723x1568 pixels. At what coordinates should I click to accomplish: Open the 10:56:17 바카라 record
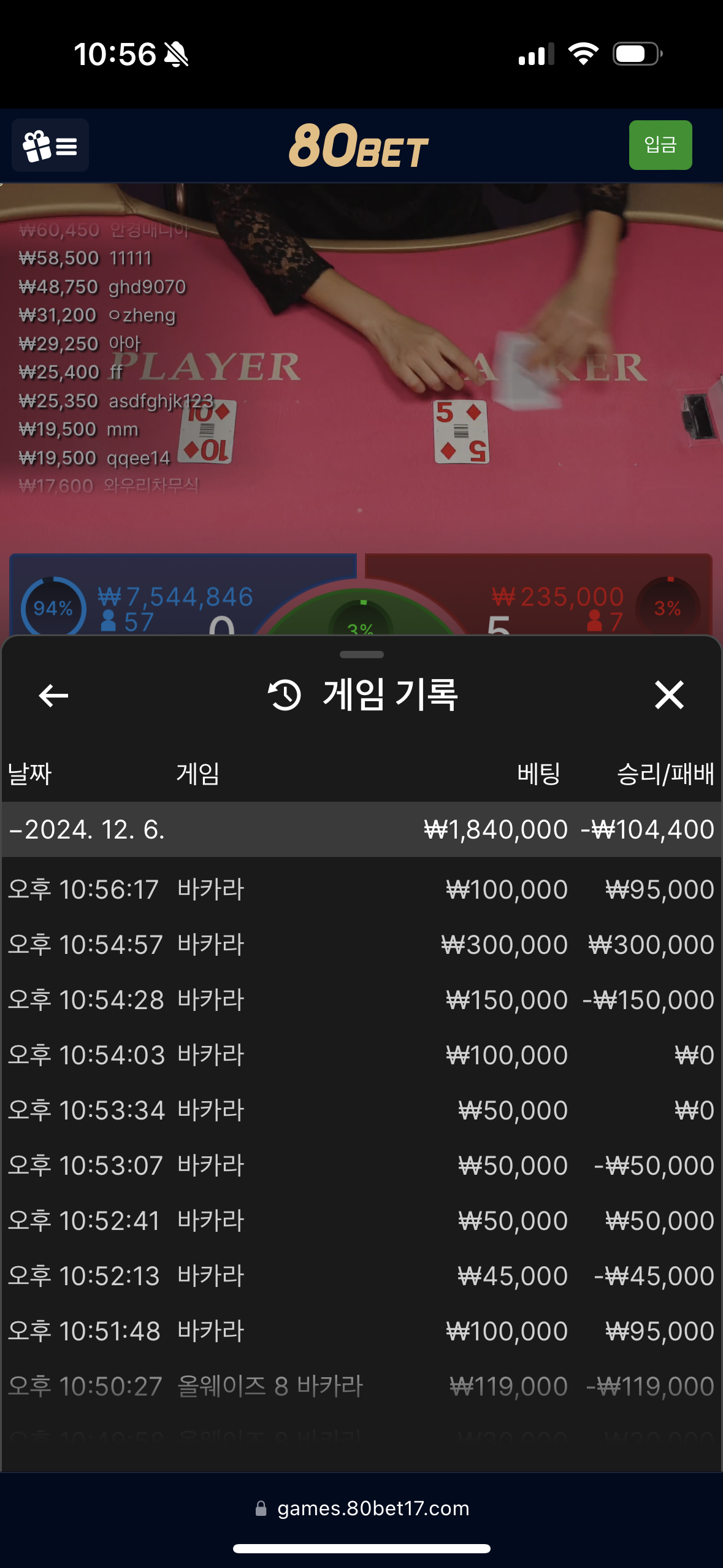coord(361,890)
